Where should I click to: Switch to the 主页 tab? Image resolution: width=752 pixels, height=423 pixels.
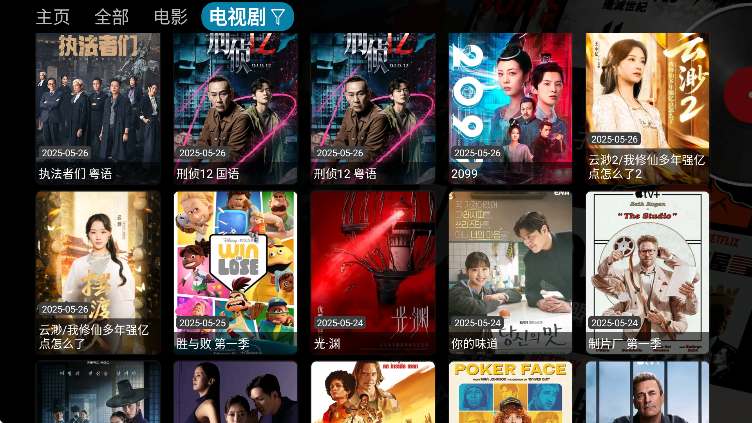(x=53, y=16)
